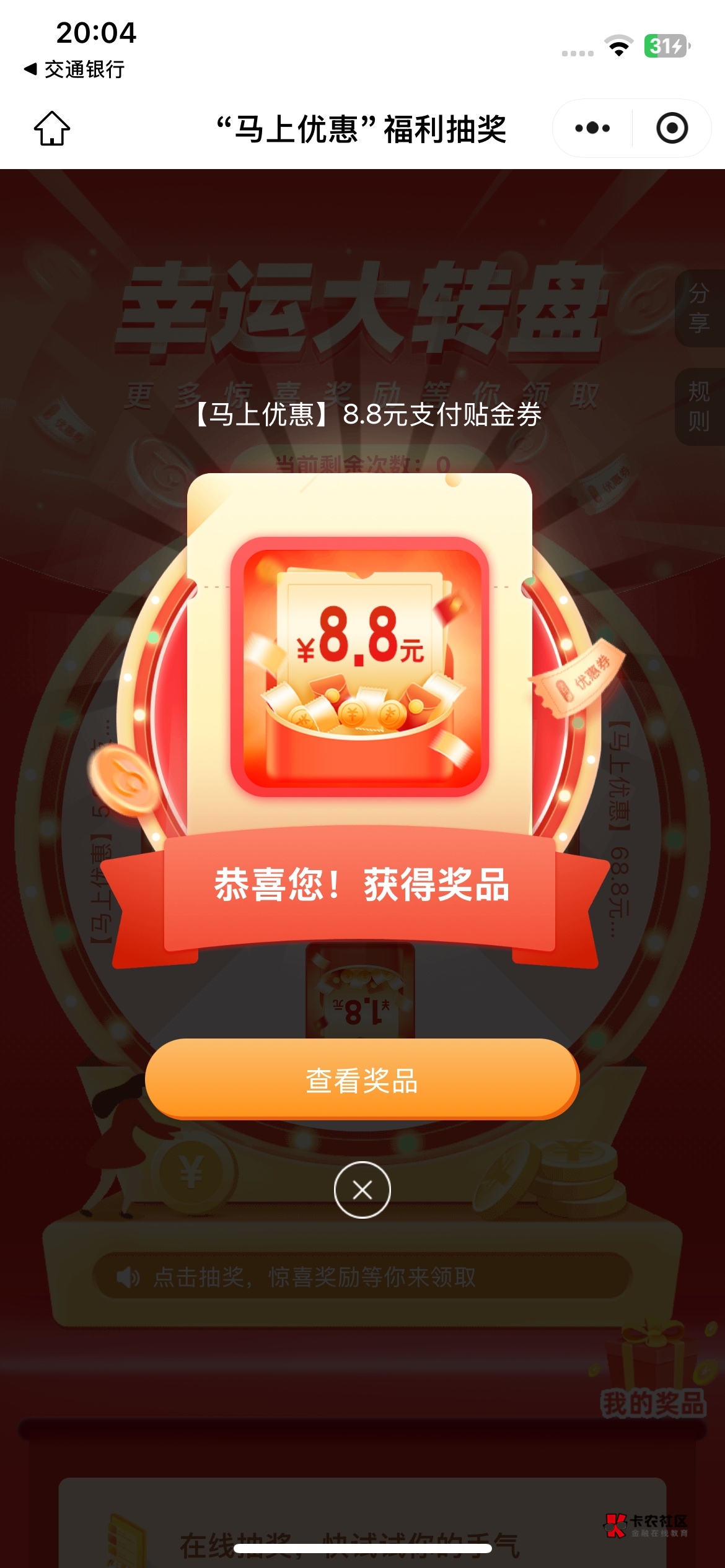Go to the mini program home icon
The height and width of the screenshot is (1568, 725).
coord(52,128)
